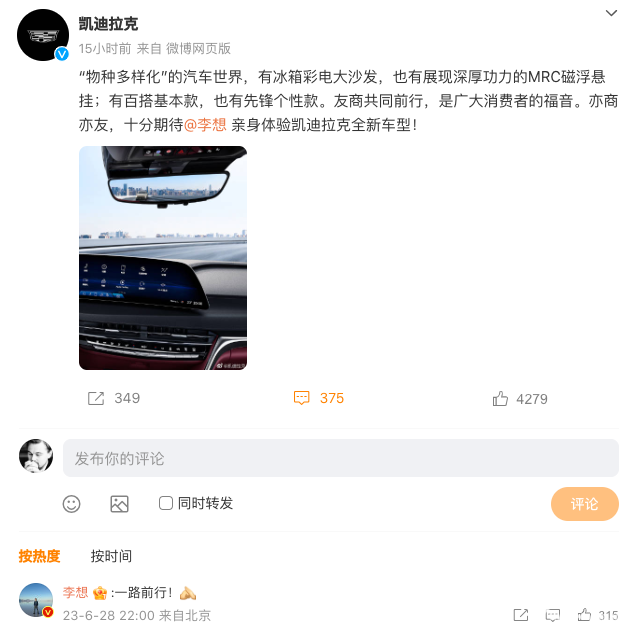
Task: Repost 李想's comment
Action: 520,615
